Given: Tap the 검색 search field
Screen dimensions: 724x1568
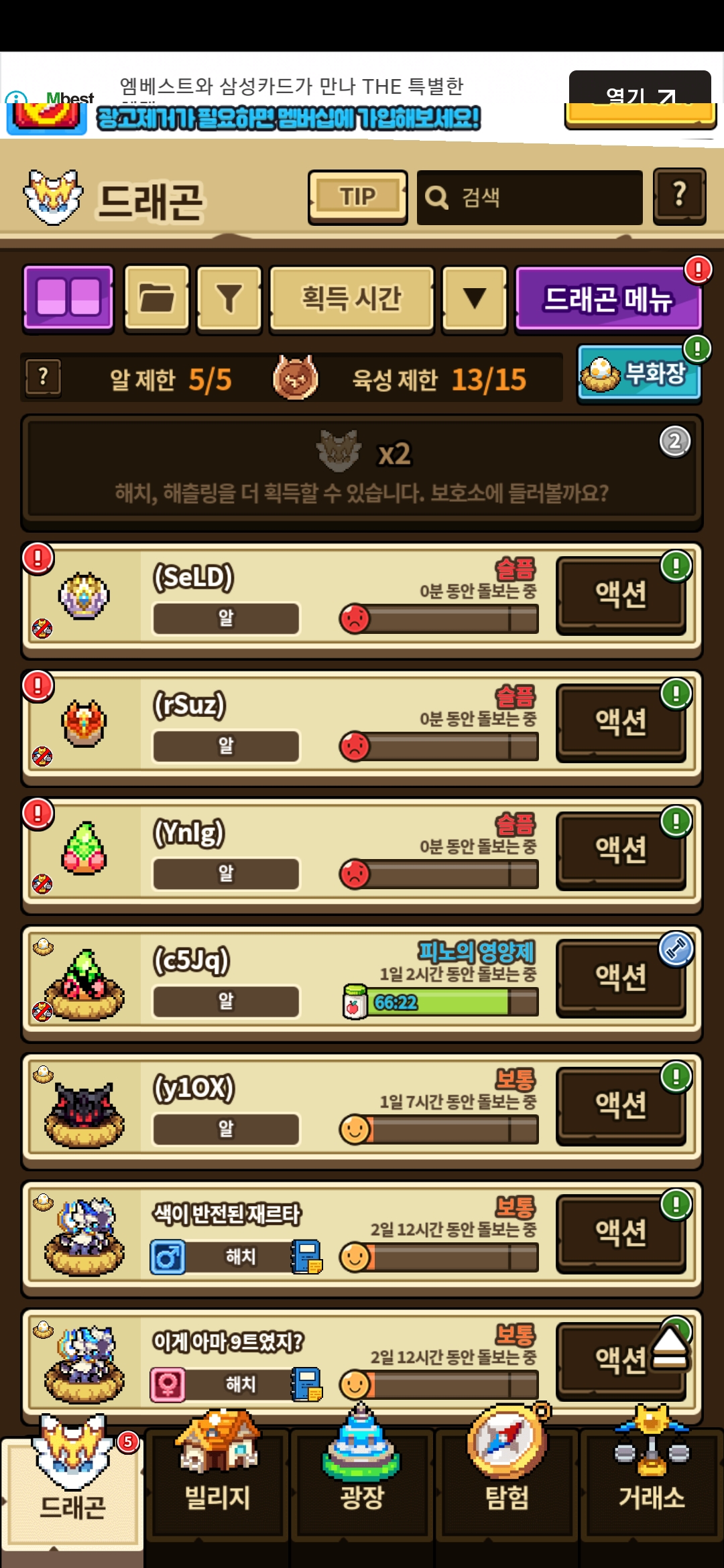Looking at the screenshot, I should click(x=530, y=197).
